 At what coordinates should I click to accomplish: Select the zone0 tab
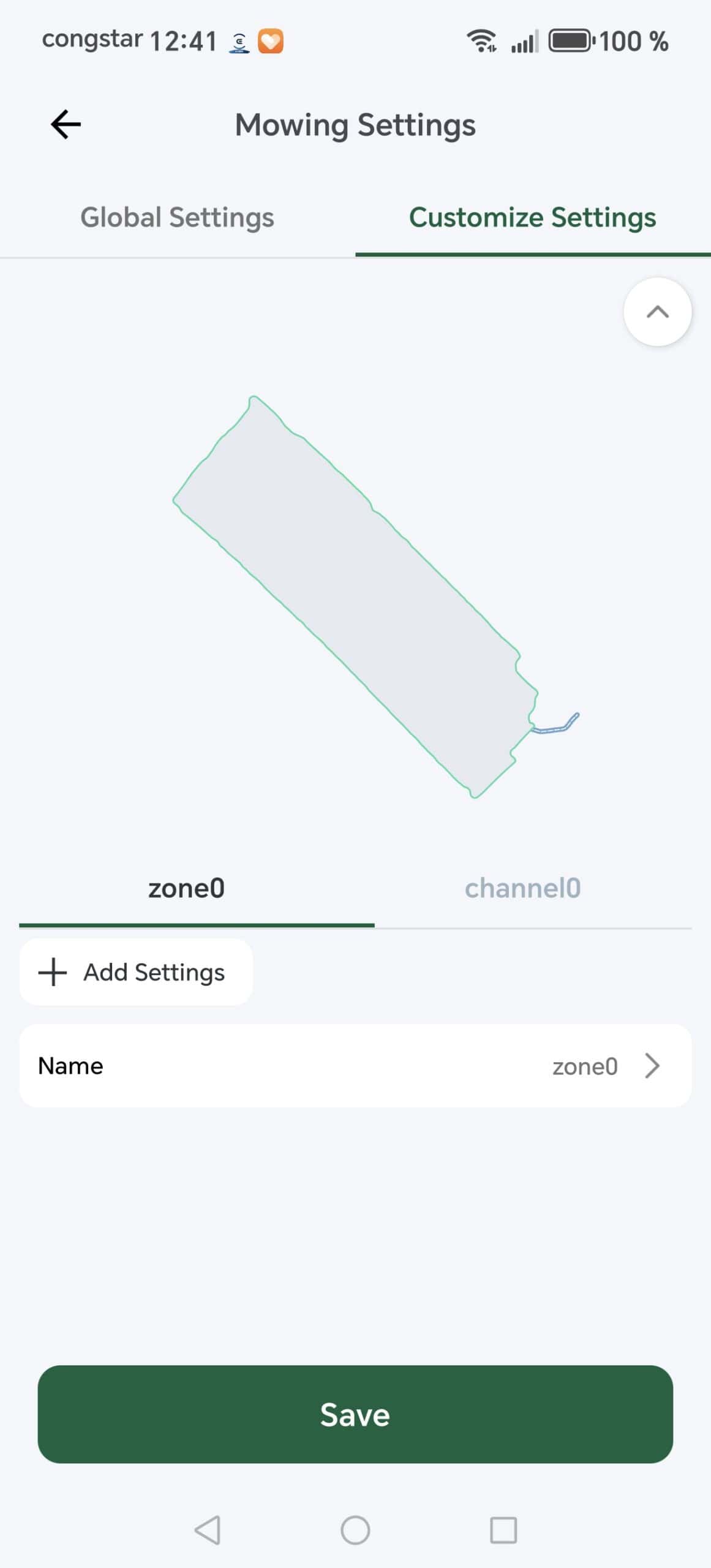pyautogui.click(x=187, y=888)
